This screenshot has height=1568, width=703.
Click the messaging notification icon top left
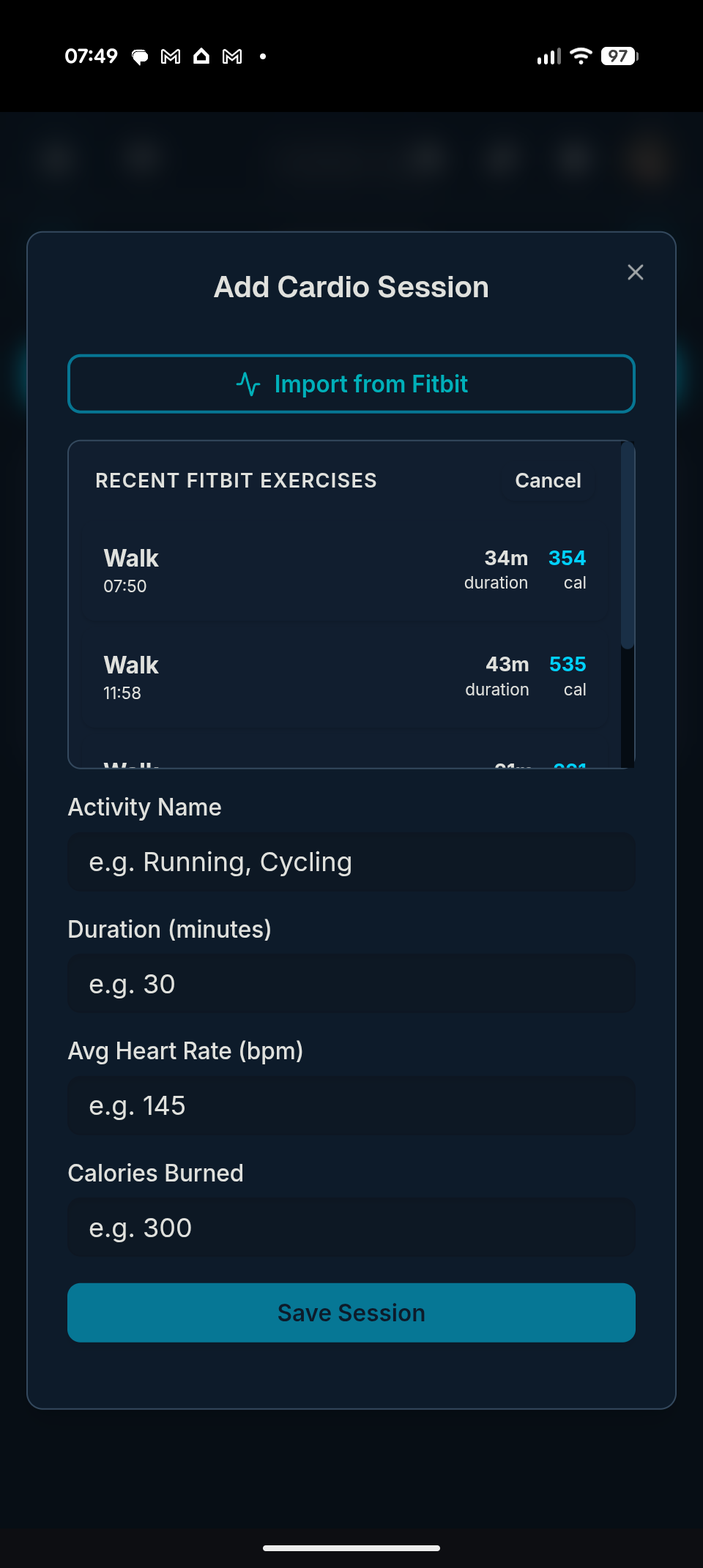[x=138, y=56]
